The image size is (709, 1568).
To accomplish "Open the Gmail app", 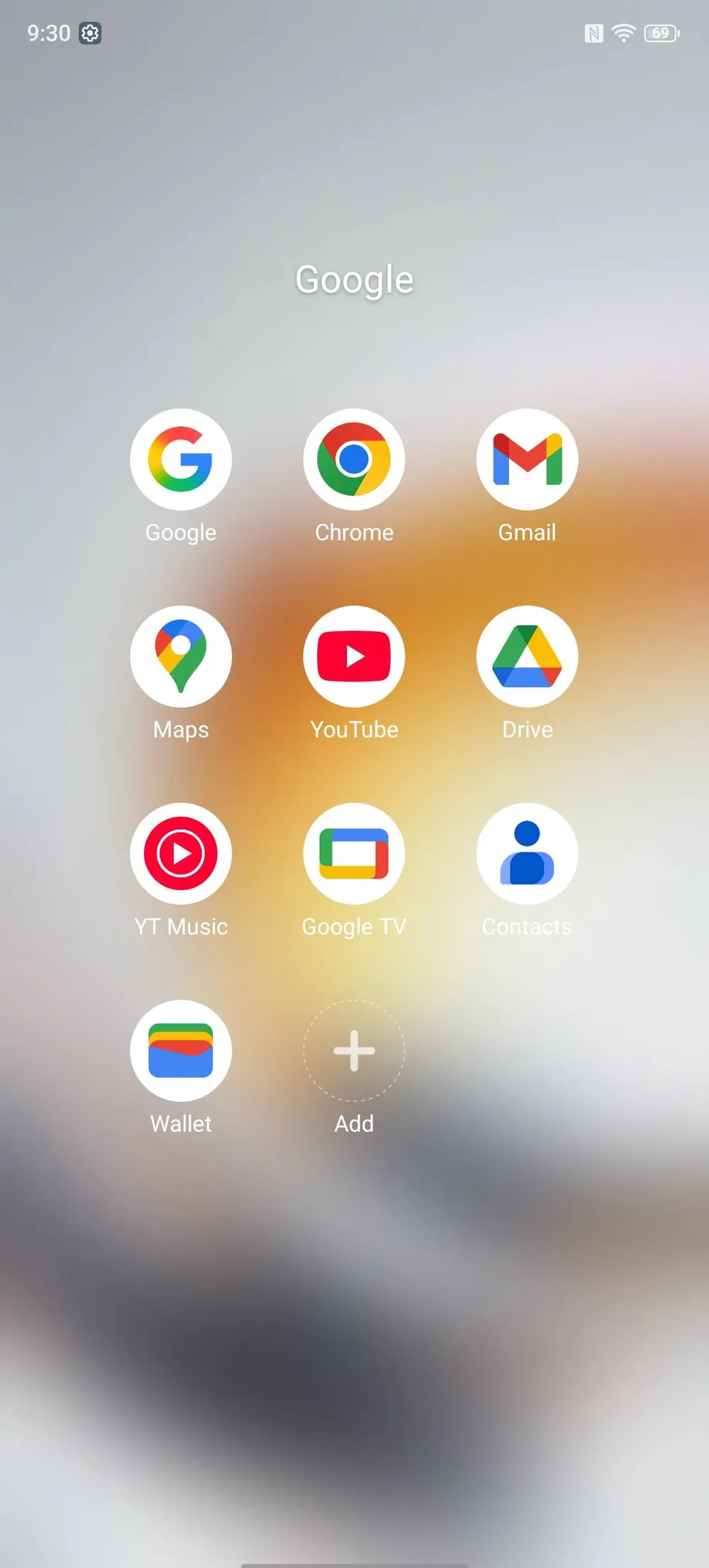I will click(x=527, y=460).
